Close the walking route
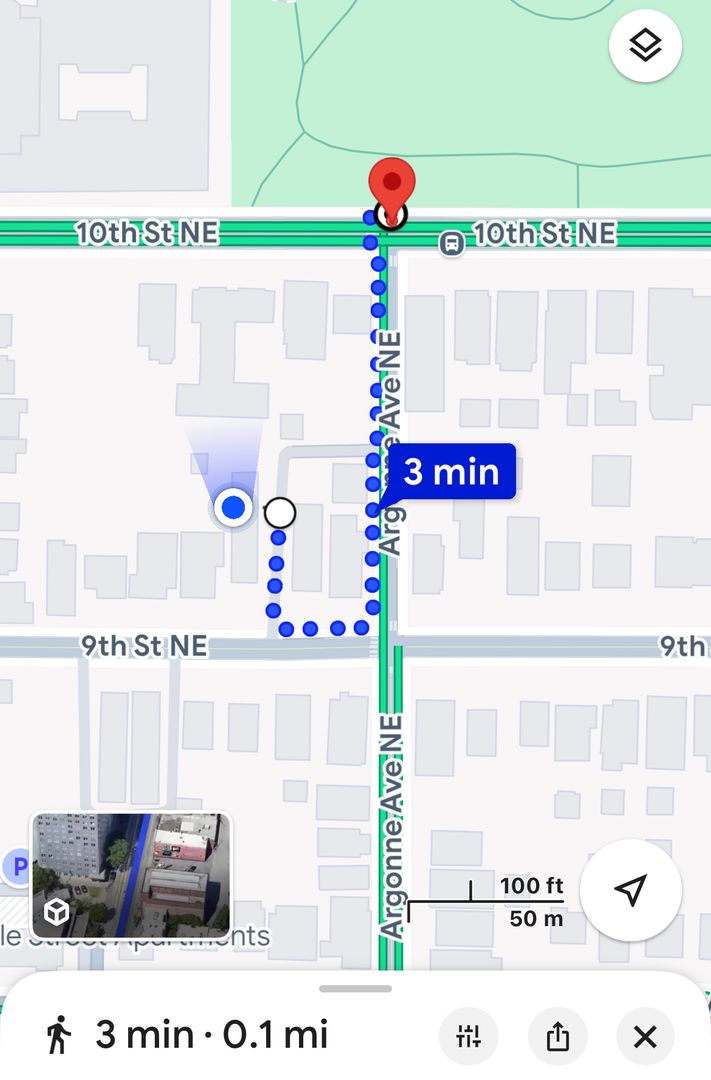Screen dimensions: 711x1080 (645, 1036)
